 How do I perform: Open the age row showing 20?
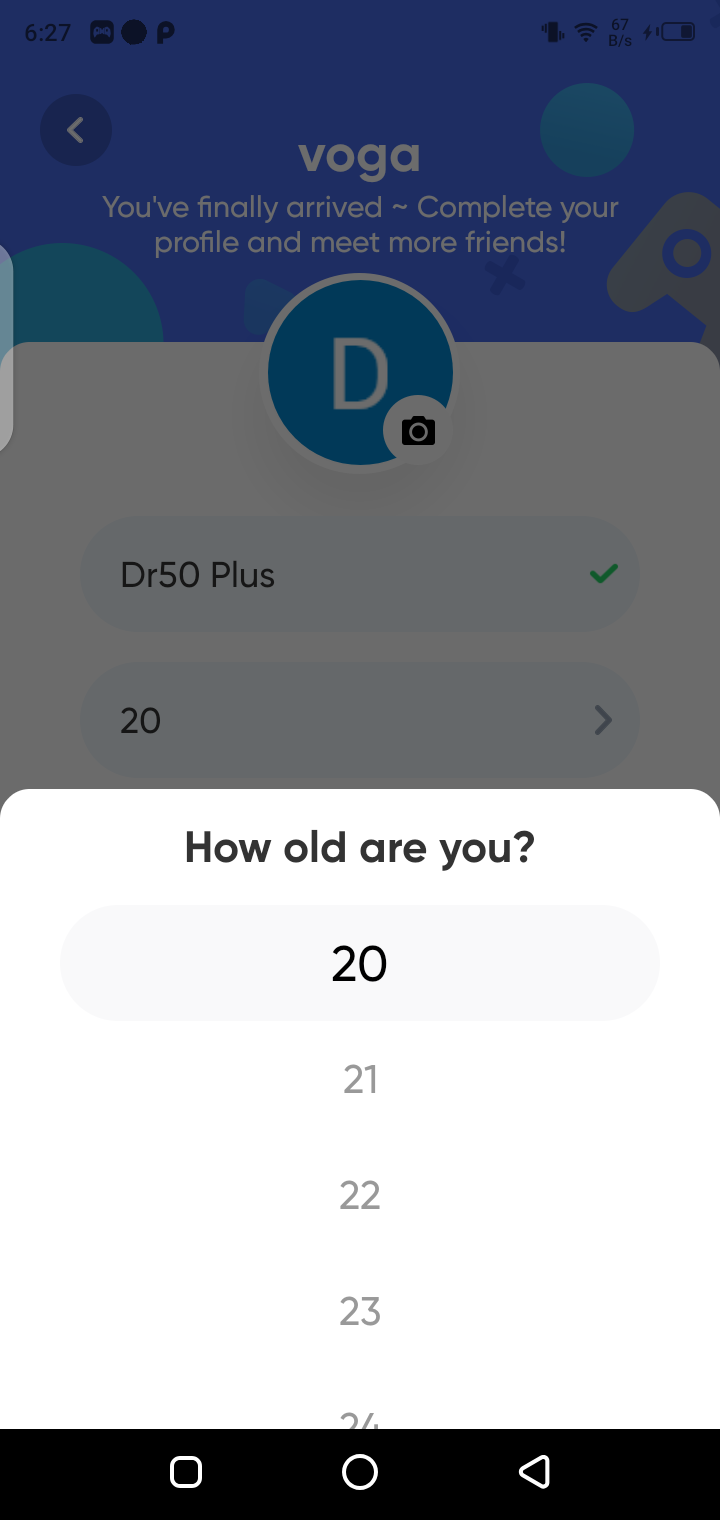pyautogui.click(x=360, y=720)
